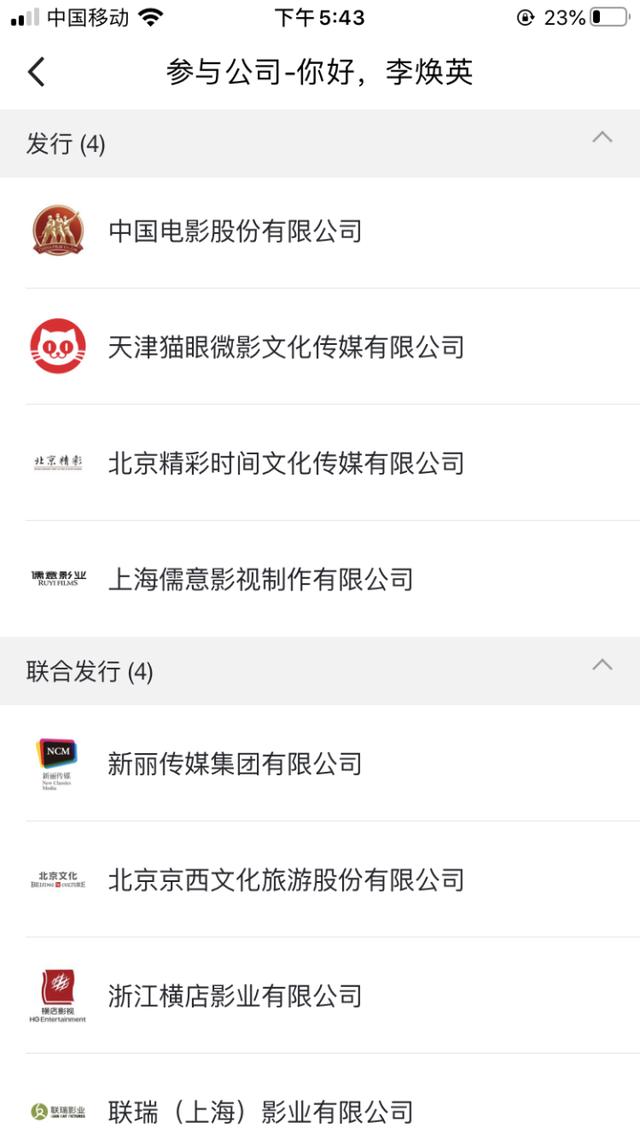Select 北京精彩时间文化传媒有限公司
Image resolution: width=640 pixels, height=1139 pixels.
tap(320, 463)
